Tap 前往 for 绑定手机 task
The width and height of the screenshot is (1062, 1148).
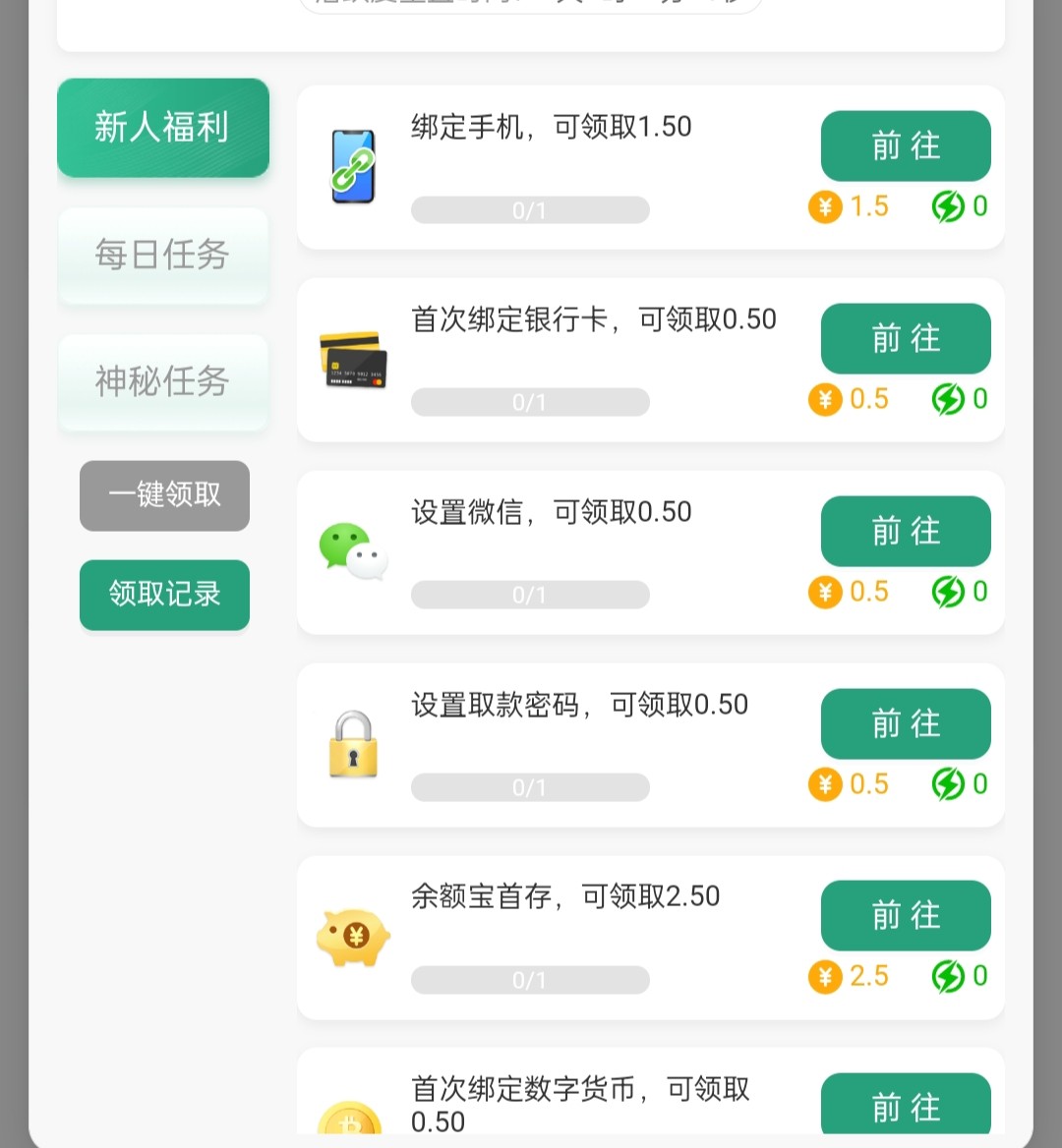(905, 146)
